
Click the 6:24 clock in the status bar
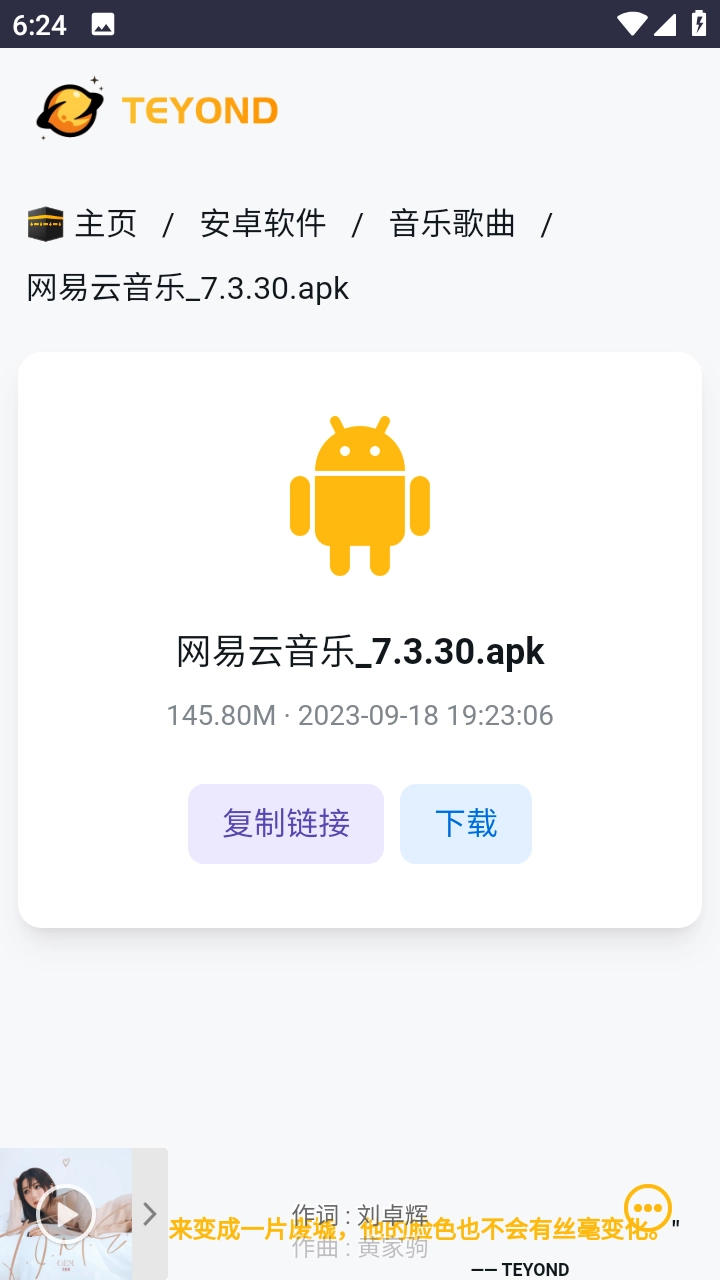(40, 24)
